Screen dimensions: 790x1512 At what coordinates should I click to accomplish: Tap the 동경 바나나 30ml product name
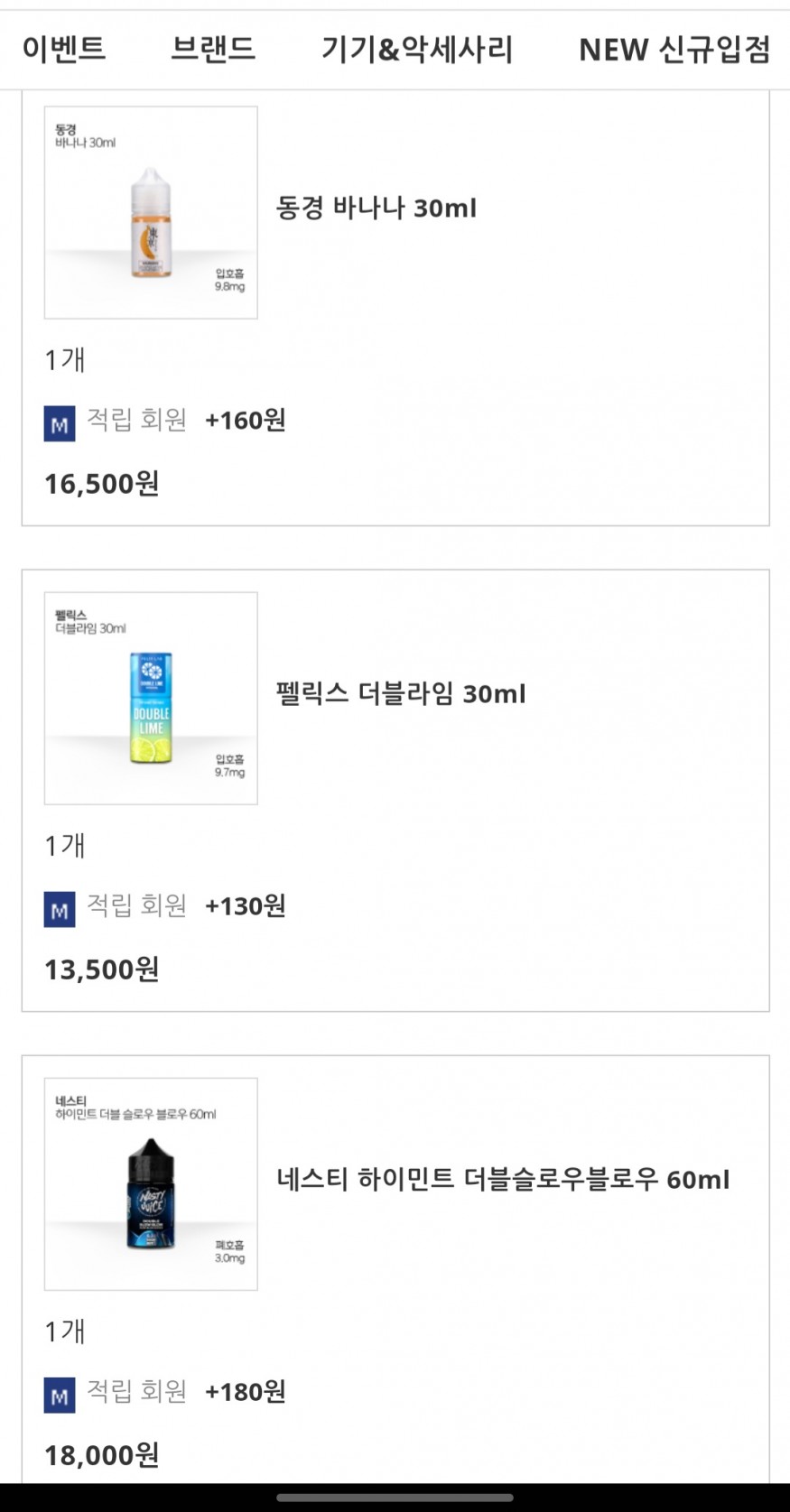(x=376, y=209)
